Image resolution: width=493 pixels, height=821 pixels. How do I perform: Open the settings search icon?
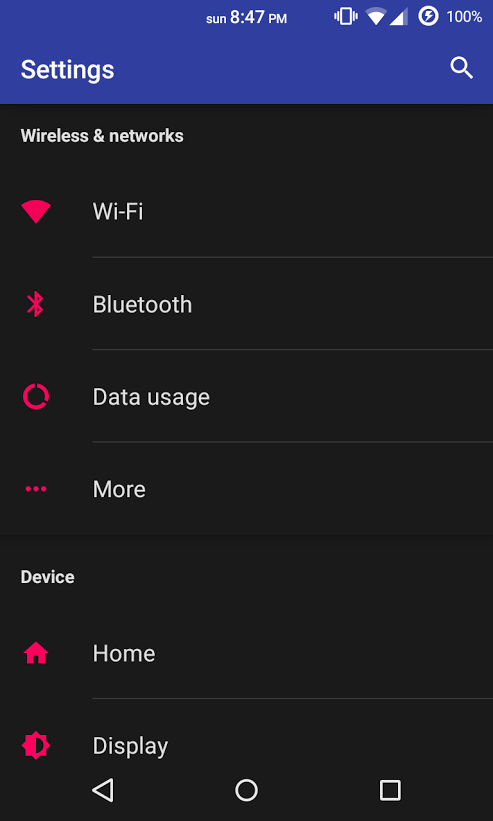click(x=462, y=69)
